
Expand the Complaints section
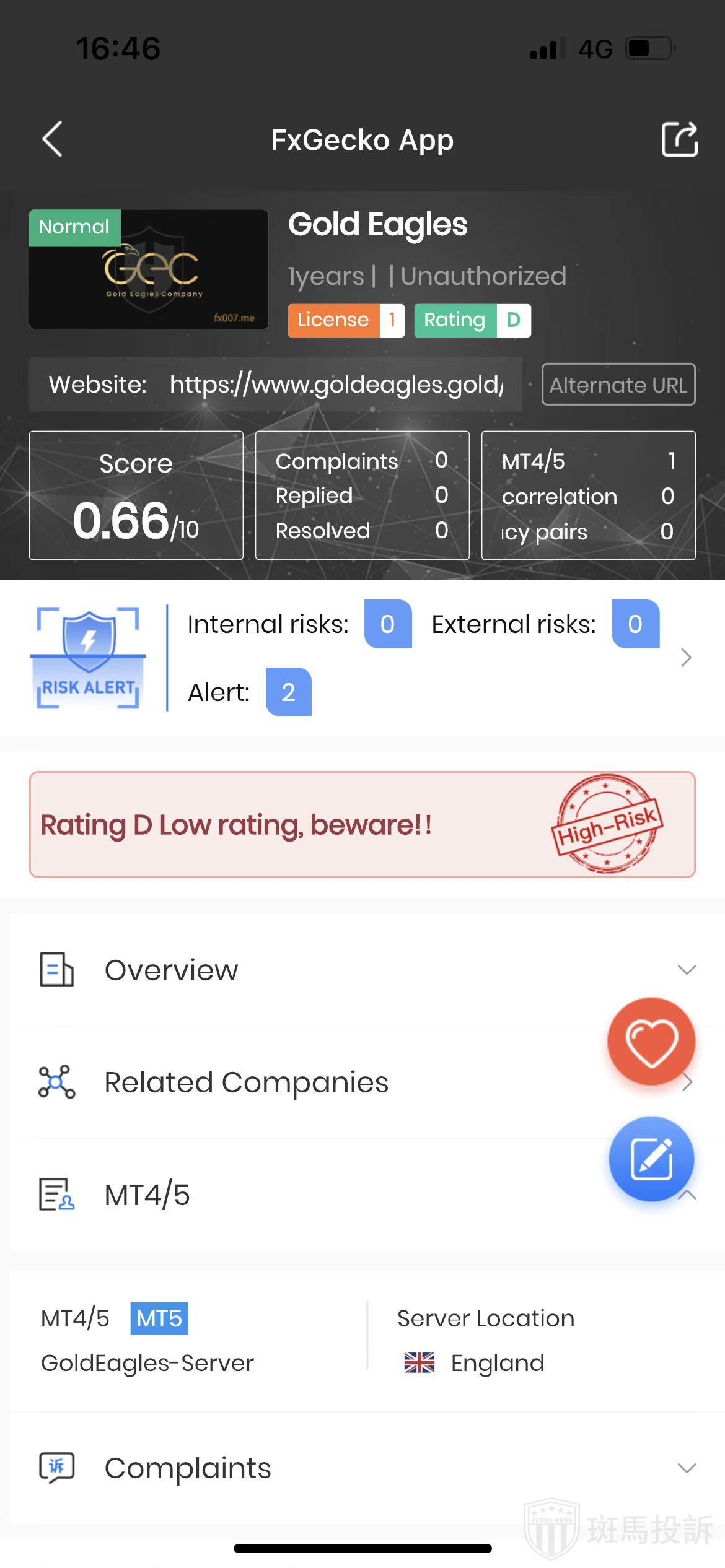point(686,1468)
